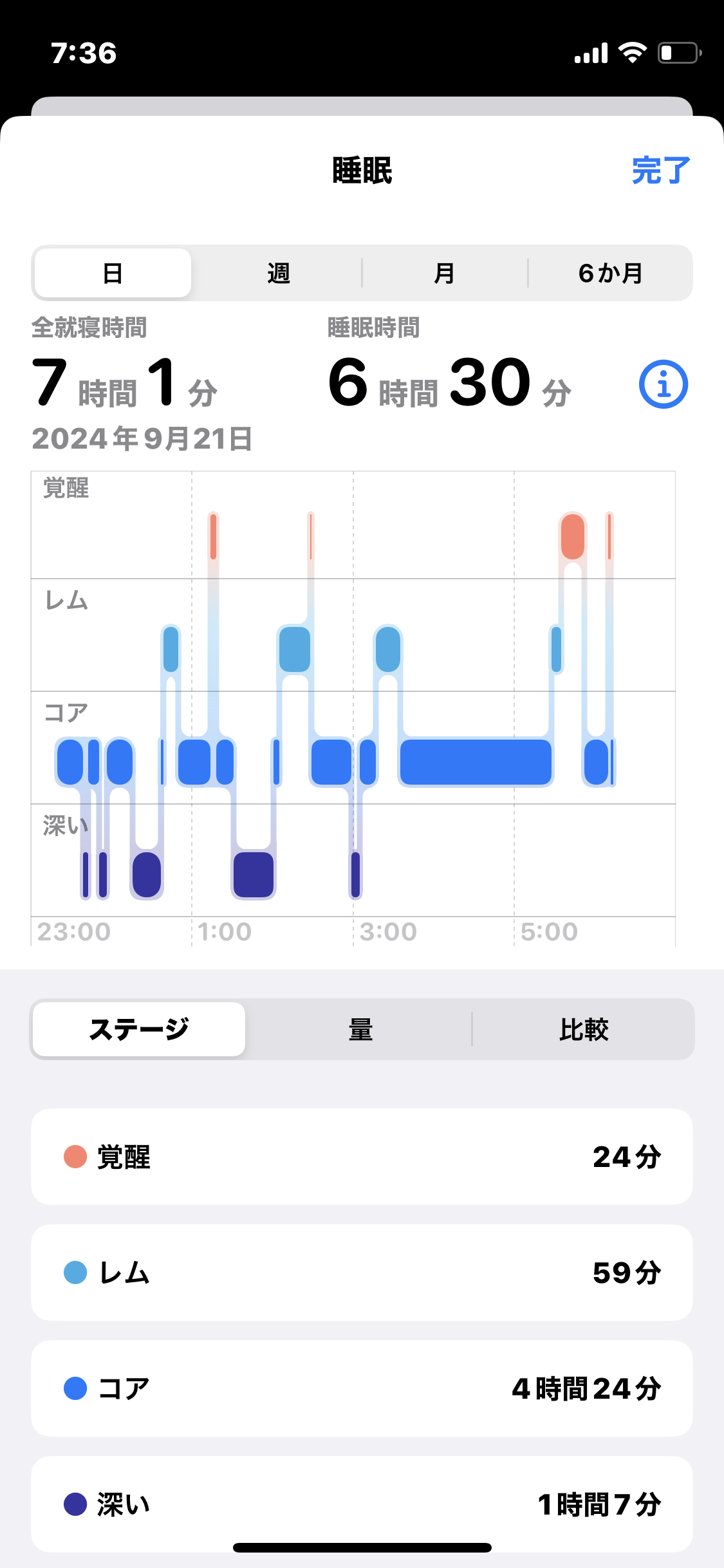The height and width of the screenshot is (1568, 724).
Task: Switch to the 月 monthly view
Action: click(444, 273)
